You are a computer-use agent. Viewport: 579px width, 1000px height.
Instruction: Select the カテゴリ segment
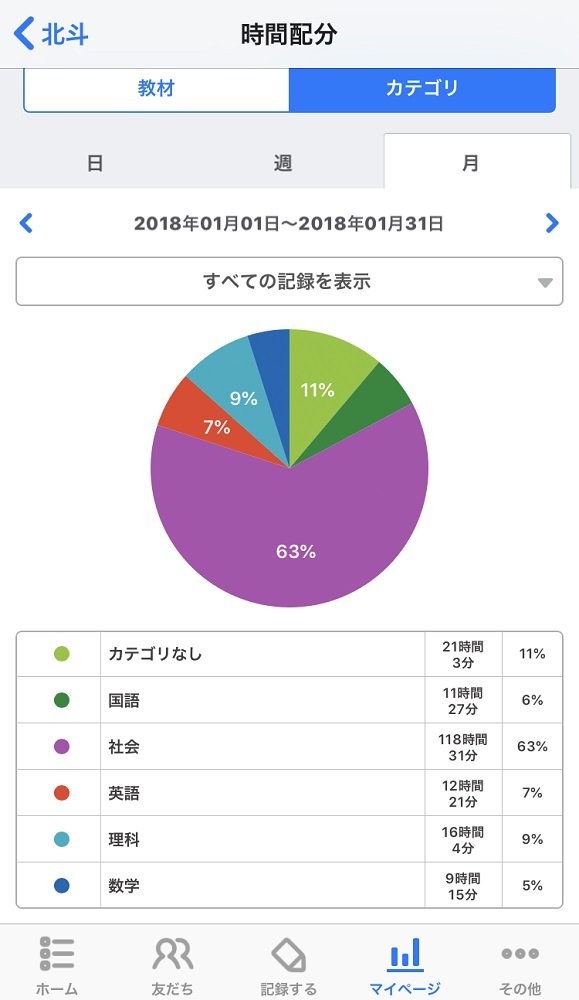422,88
